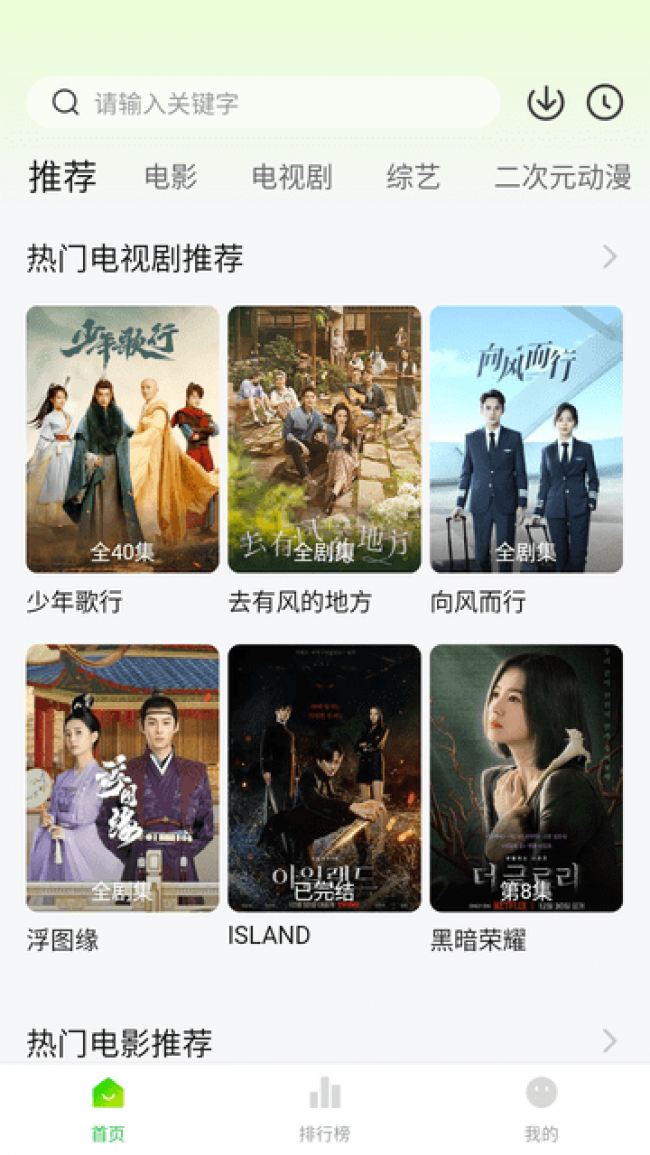Screen dimensions: 650x1155
Task: Open the watch history clock icon
Action: pos(605,103)
